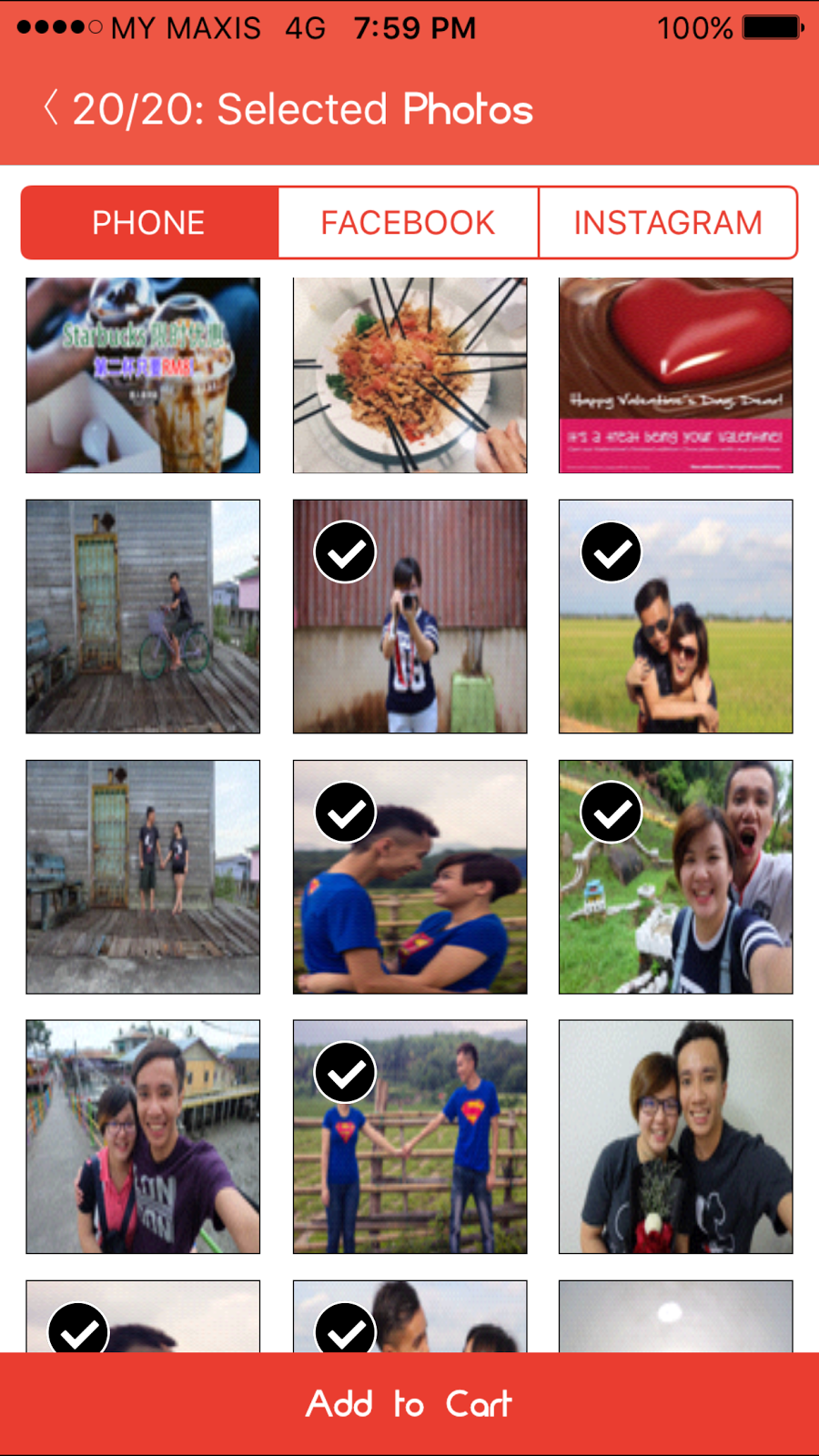
Task: Go back from Selected Photos
Action: [x=52, y=108]
